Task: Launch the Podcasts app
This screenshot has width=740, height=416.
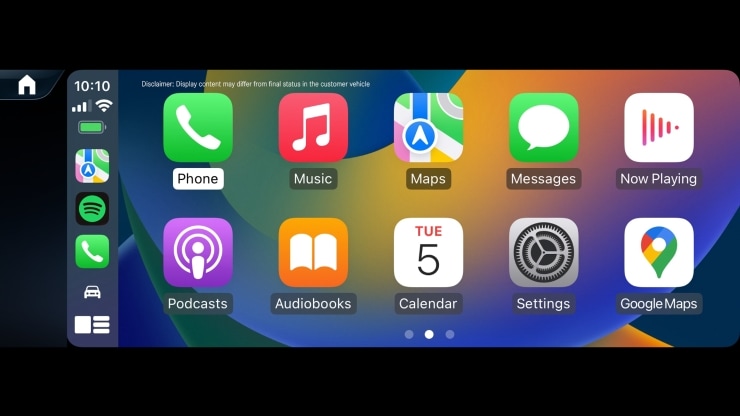Action: (x=198, y=253)
